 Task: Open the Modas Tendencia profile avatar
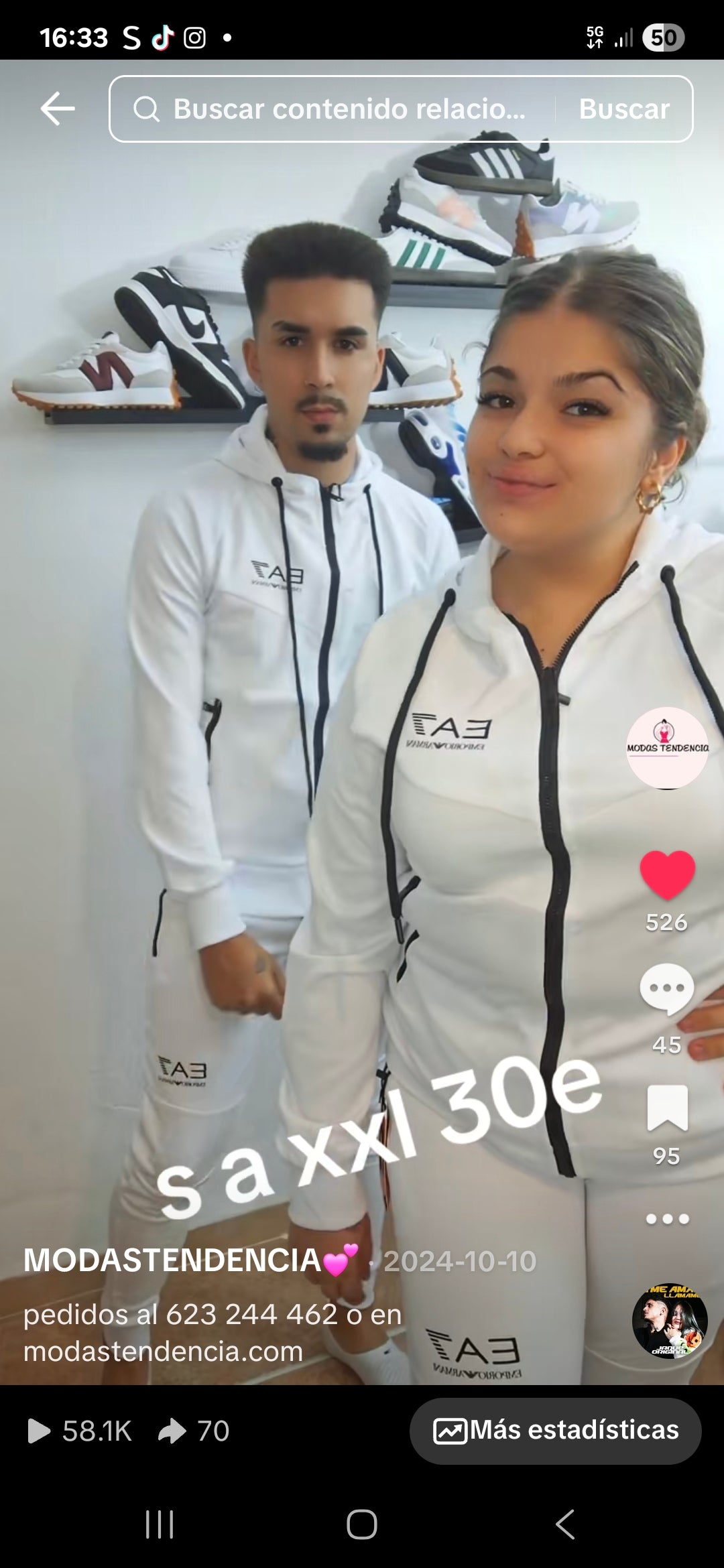point(667,748)
